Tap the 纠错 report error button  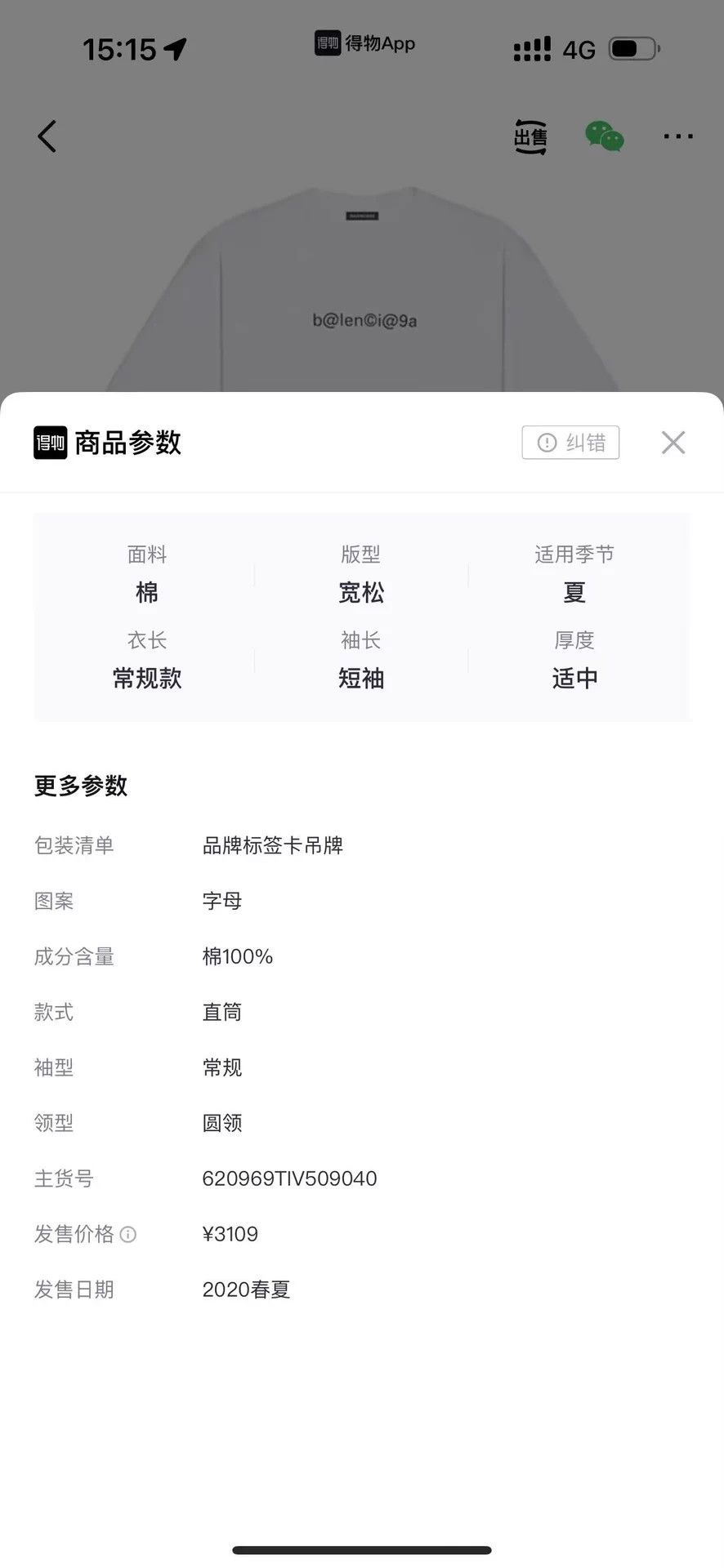click(570, 443)
